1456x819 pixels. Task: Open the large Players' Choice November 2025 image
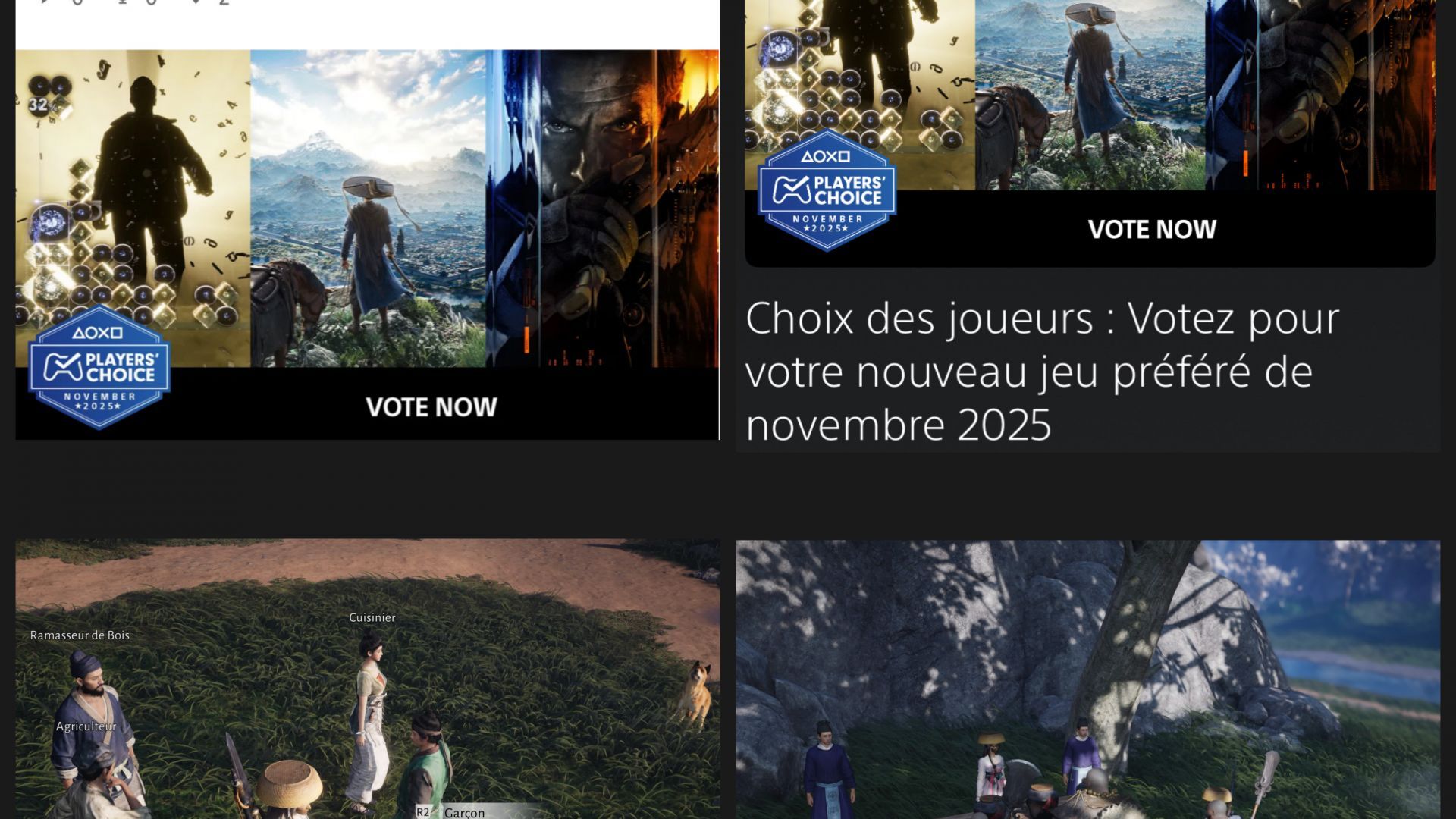tap(368, 243)
